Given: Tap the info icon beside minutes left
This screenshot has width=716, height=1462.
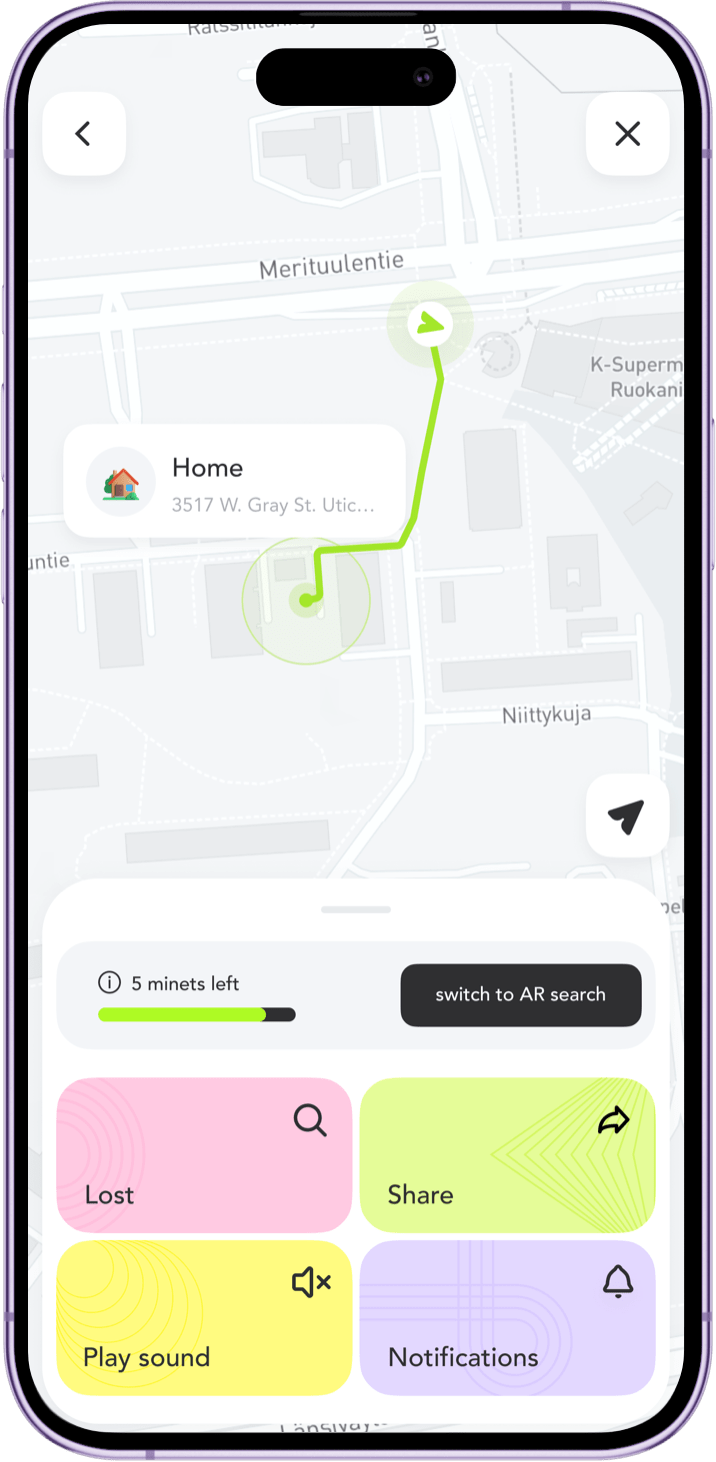Looking at the screenshot, I should [x=109, y=983].
